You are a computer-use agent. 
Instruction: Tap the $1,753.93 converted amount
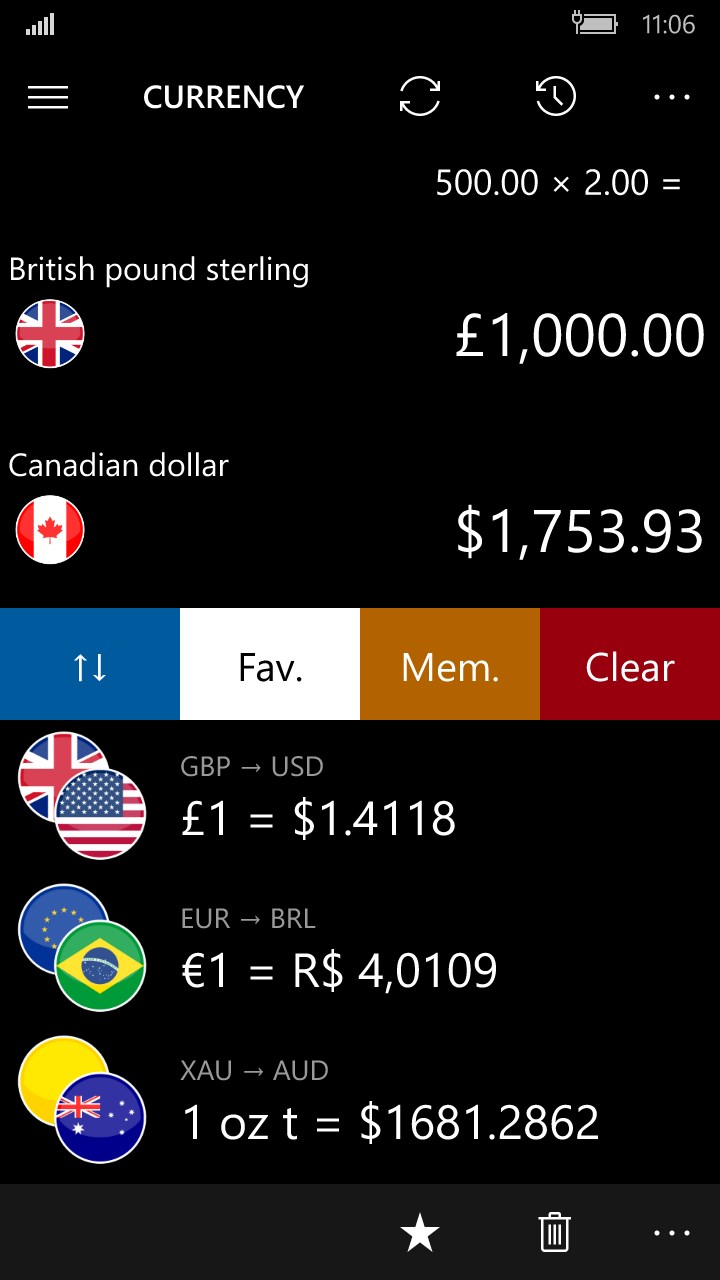(578, 530)
